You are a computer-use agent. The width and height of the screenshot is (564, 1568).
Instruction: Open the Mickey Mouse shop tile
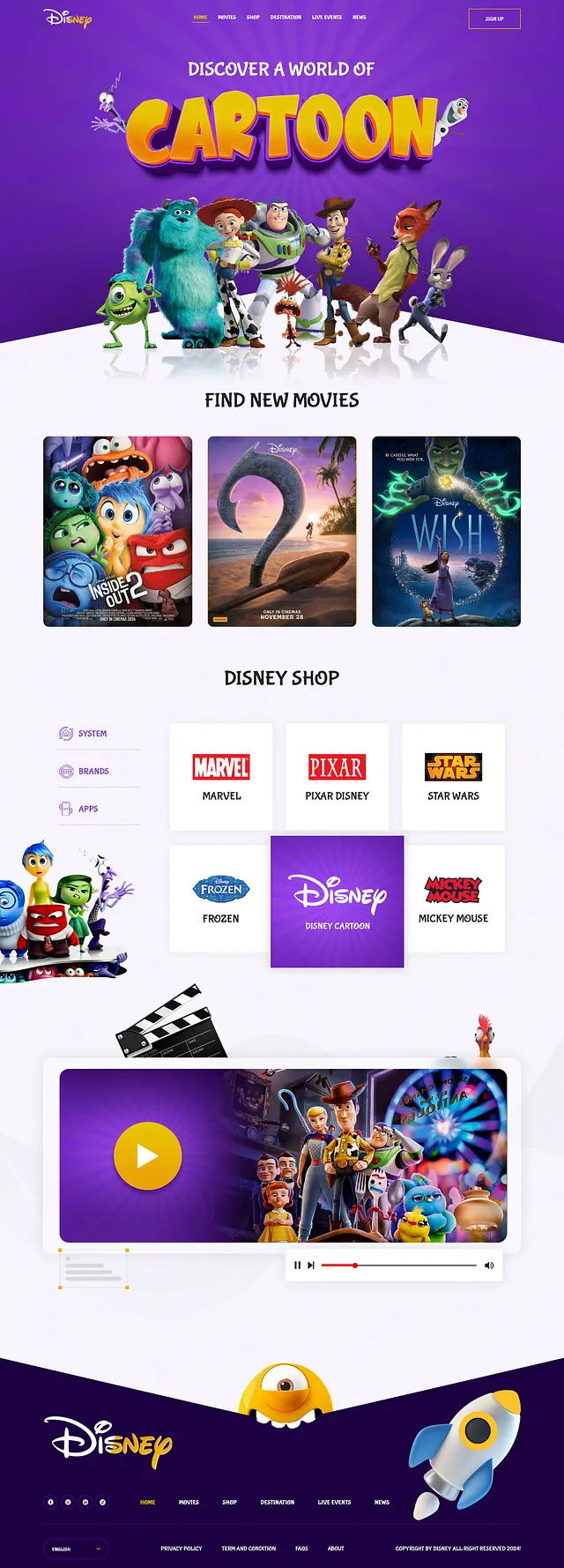453,899
